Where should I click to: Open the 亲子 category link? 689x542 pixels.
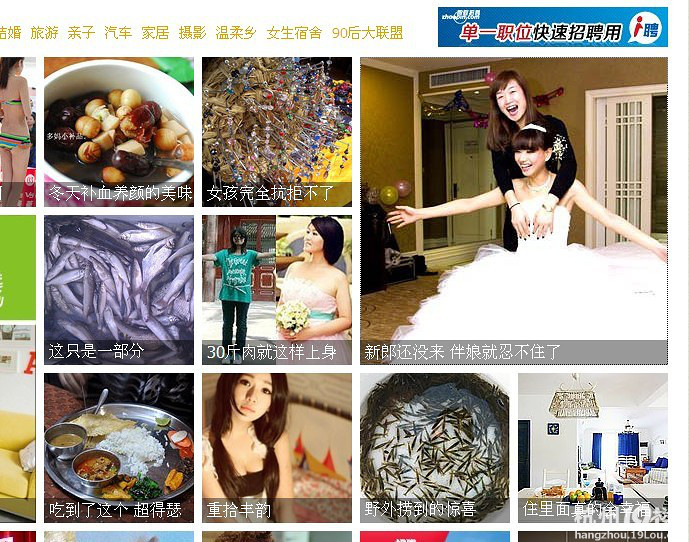pos(81,33)
